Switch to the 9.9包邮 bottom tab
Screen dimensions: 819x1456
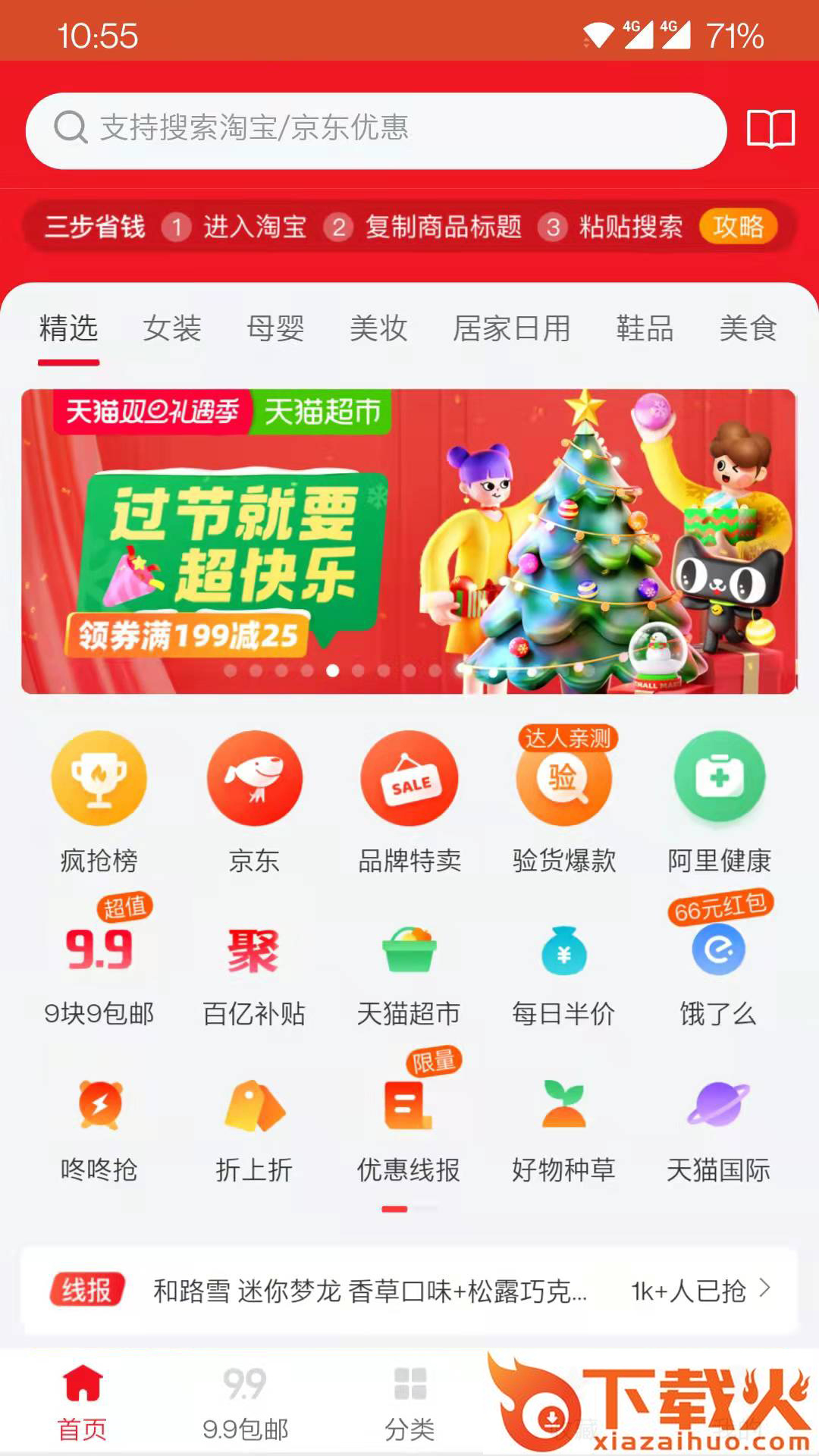point(246,1404)
